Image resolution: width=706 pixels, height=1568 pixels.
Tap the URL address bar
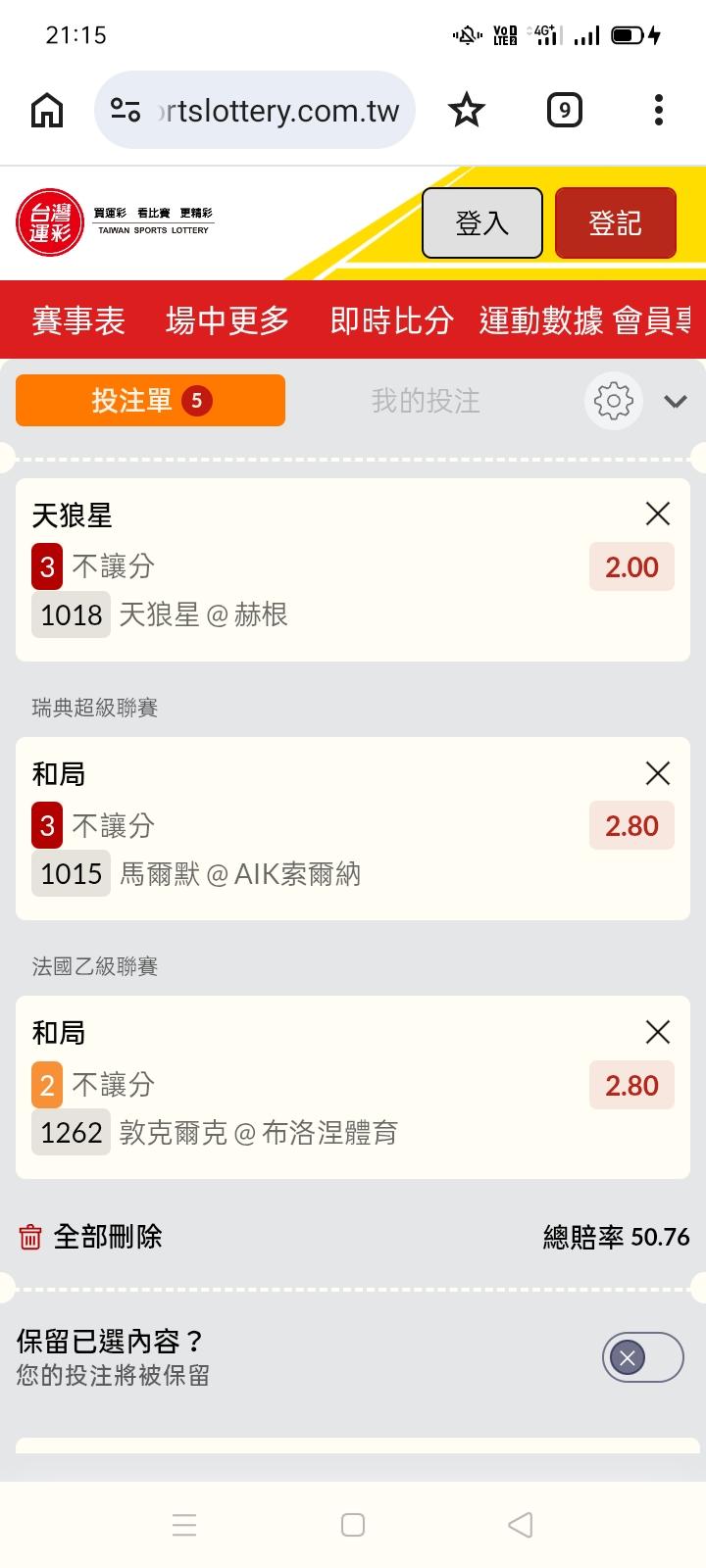255,111
